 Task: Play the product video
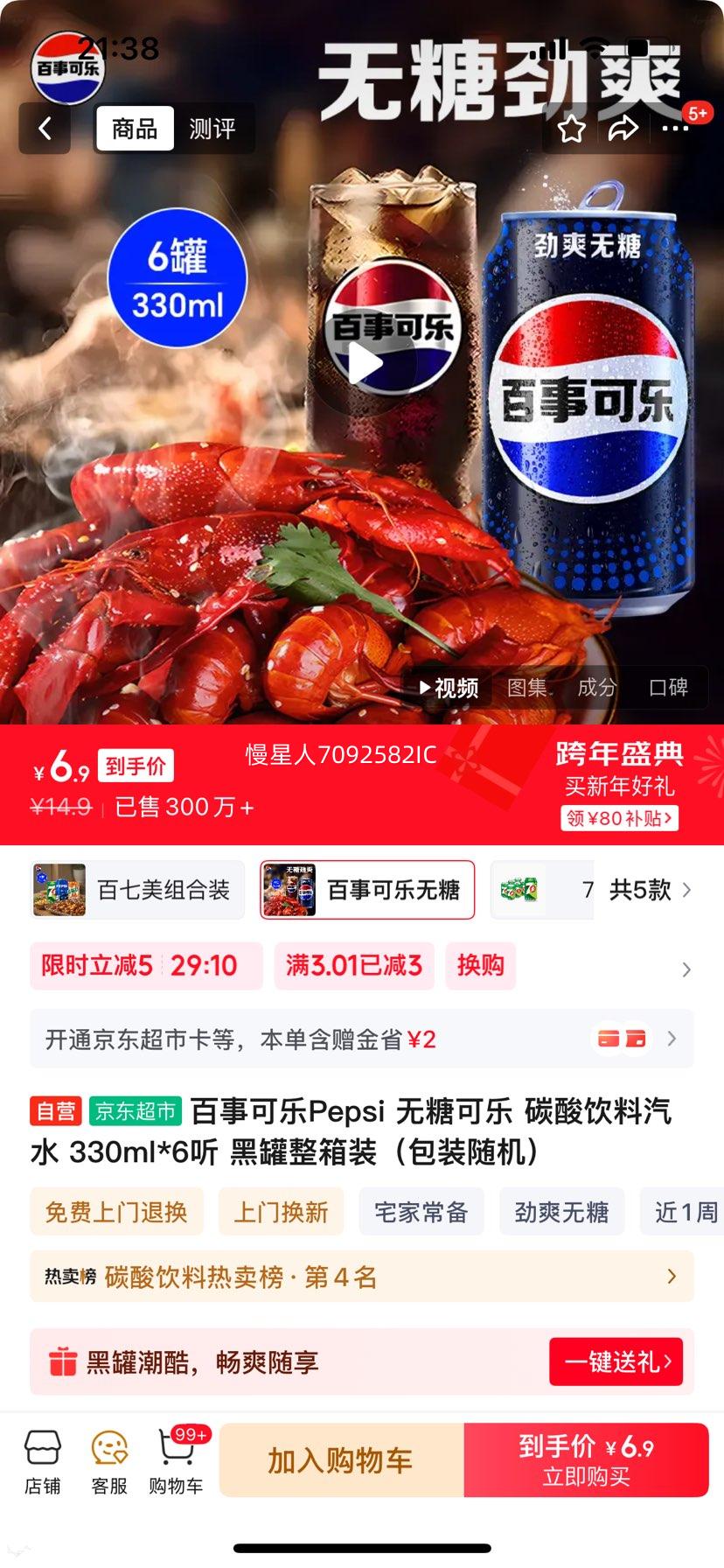(x=362, y=362)
